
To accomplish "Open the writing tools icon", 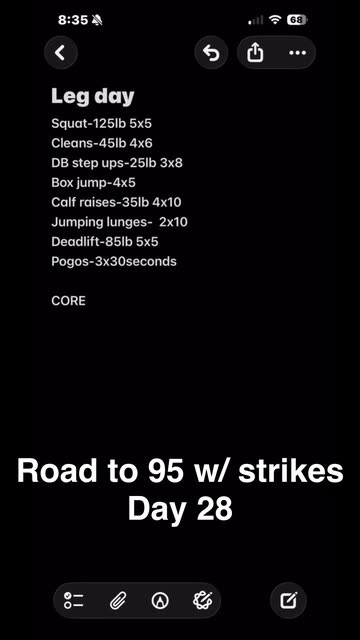I will (x=203, y=600).
